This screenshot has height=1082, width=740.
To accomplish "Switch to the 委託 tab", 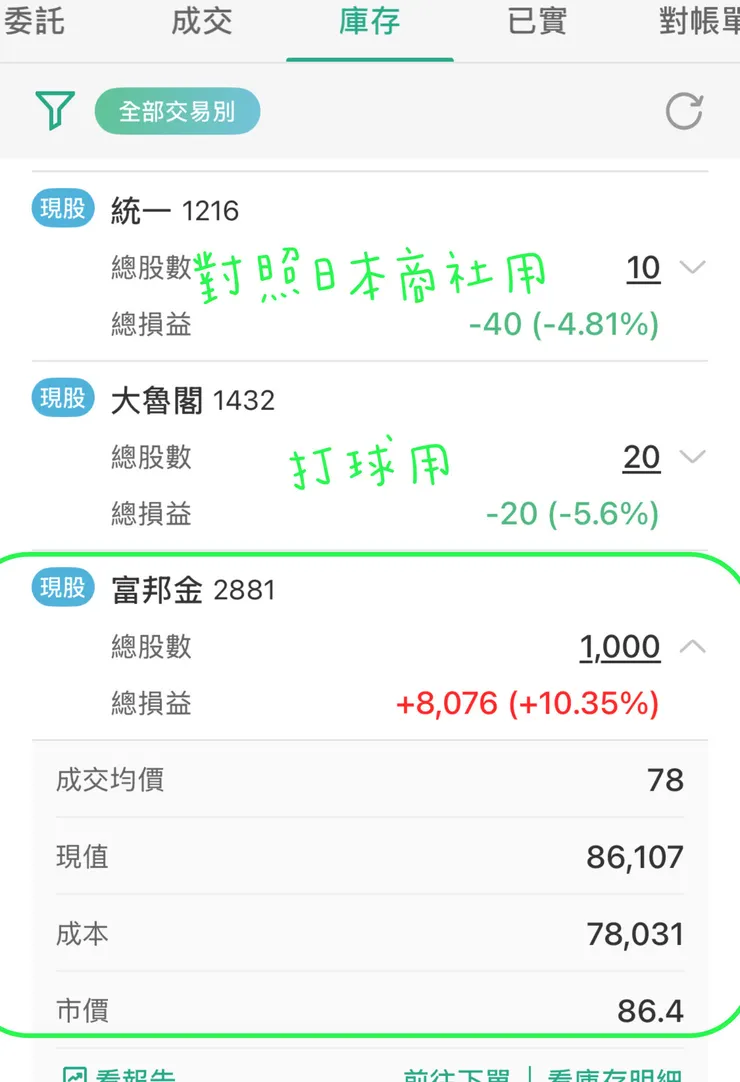I will (37, 22).
